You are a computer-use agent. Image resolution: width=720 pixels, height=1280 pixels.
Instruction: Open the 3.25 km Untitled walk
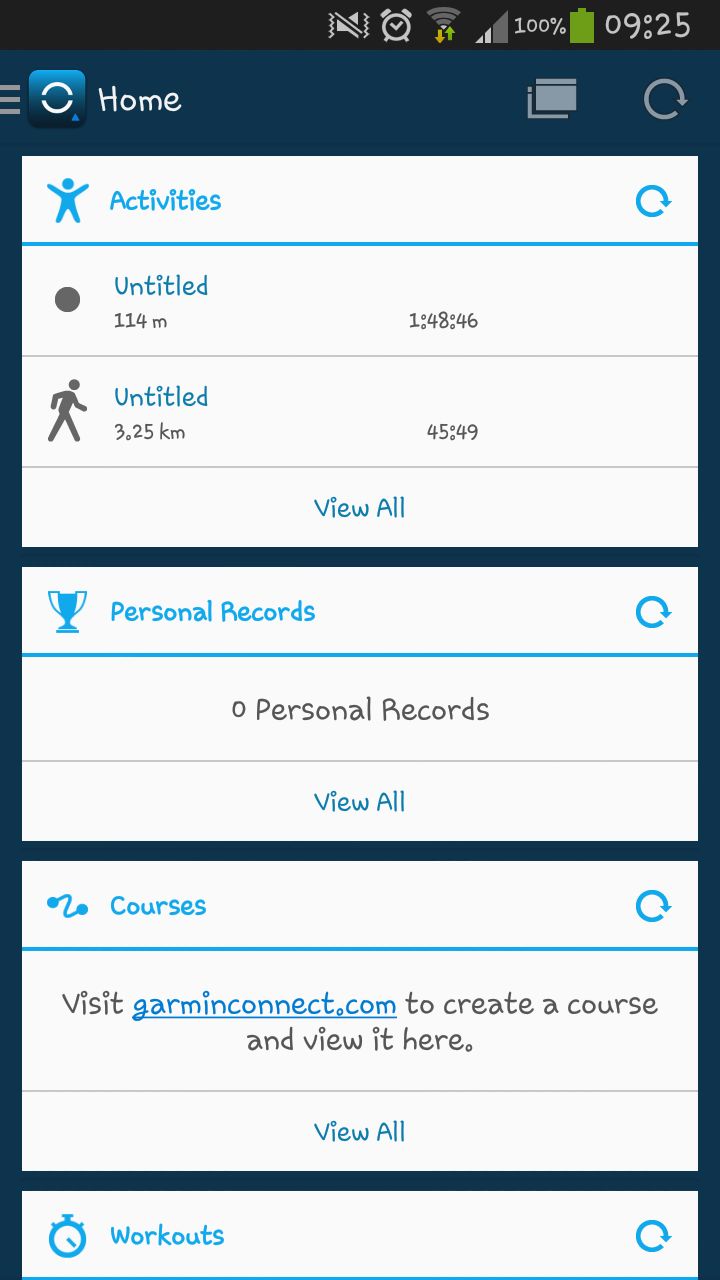click(360, 412)
